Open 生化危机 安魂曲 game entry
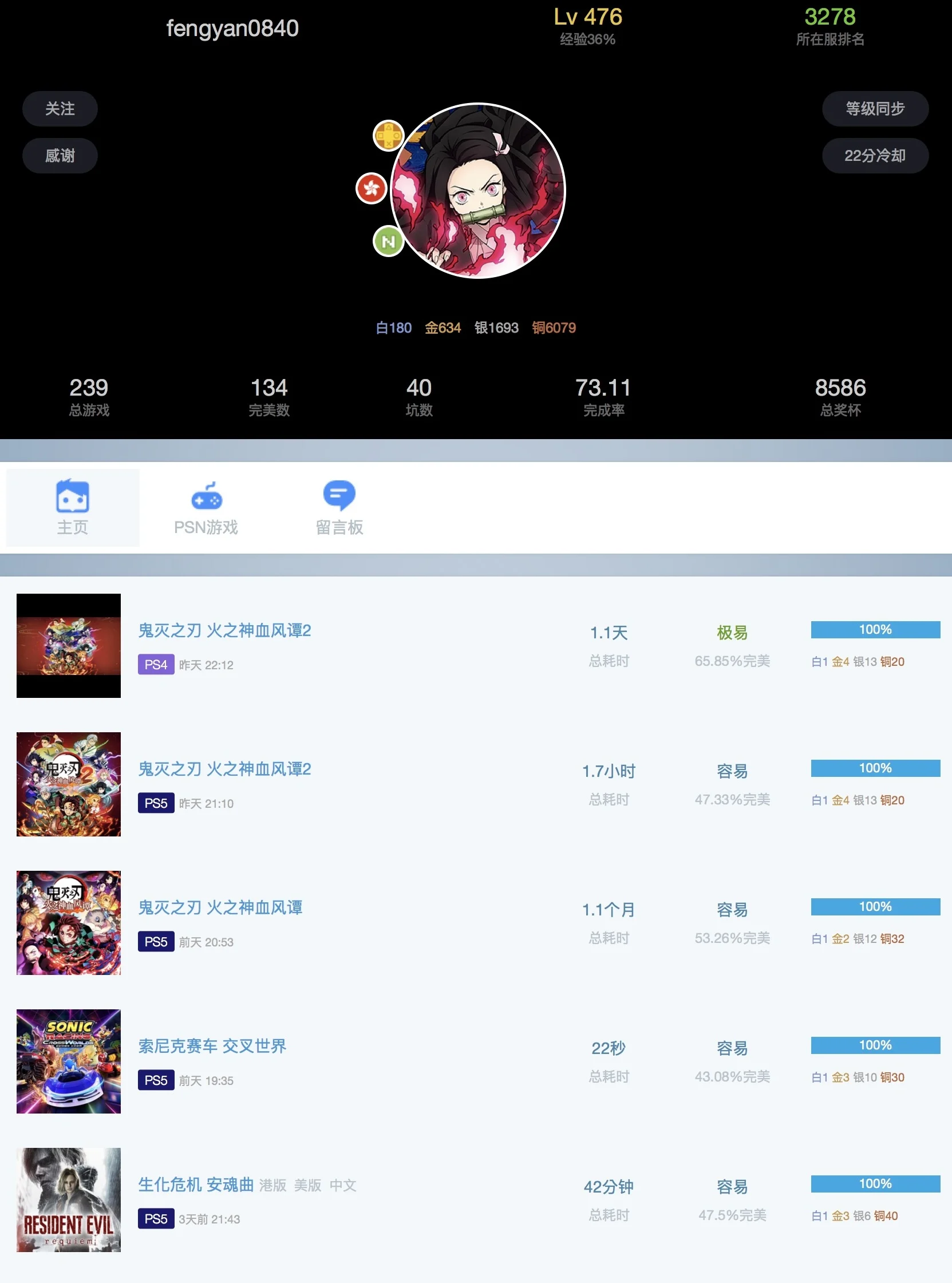 point(196,1185)
